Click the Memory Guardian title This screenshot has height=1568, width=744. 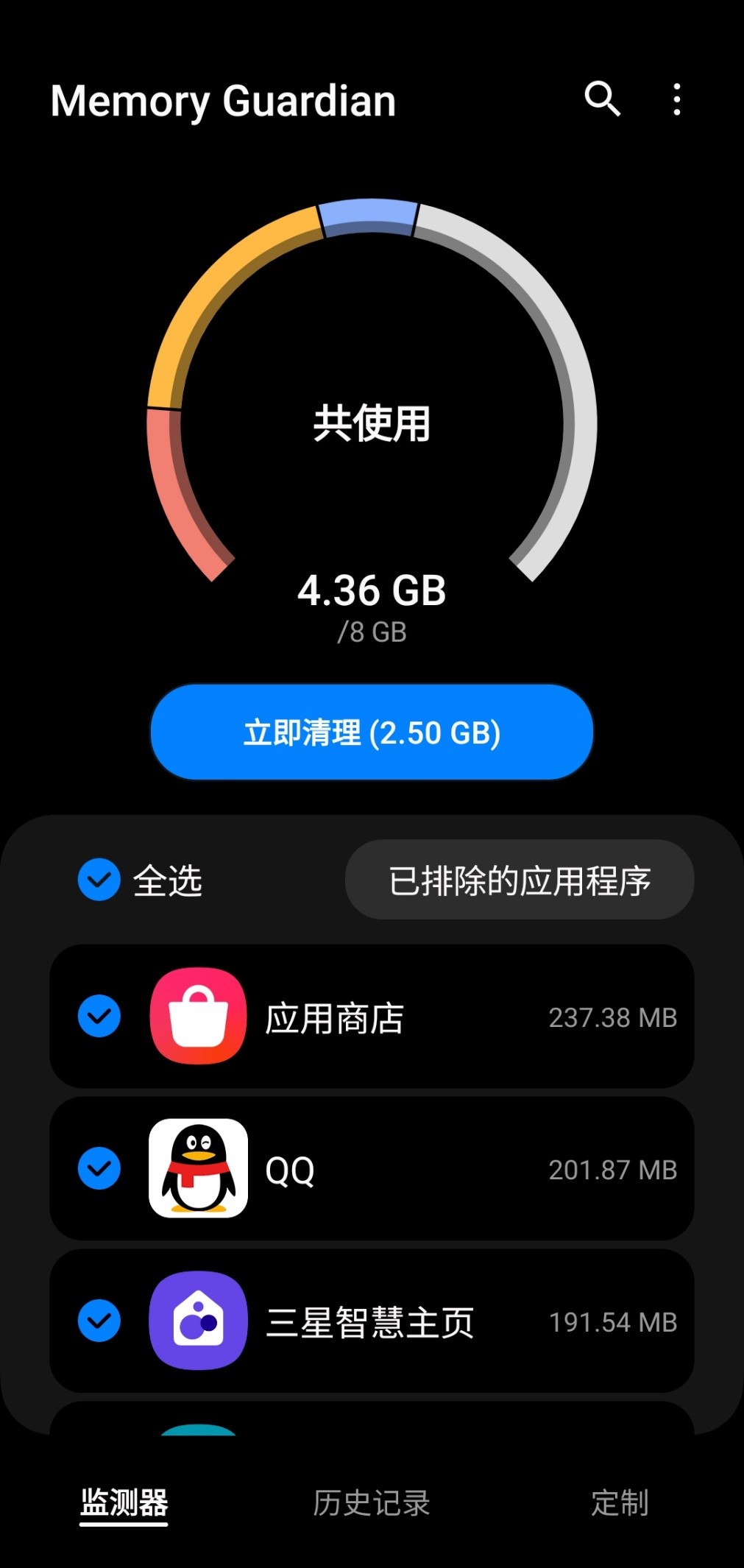[x=222, y=101]
